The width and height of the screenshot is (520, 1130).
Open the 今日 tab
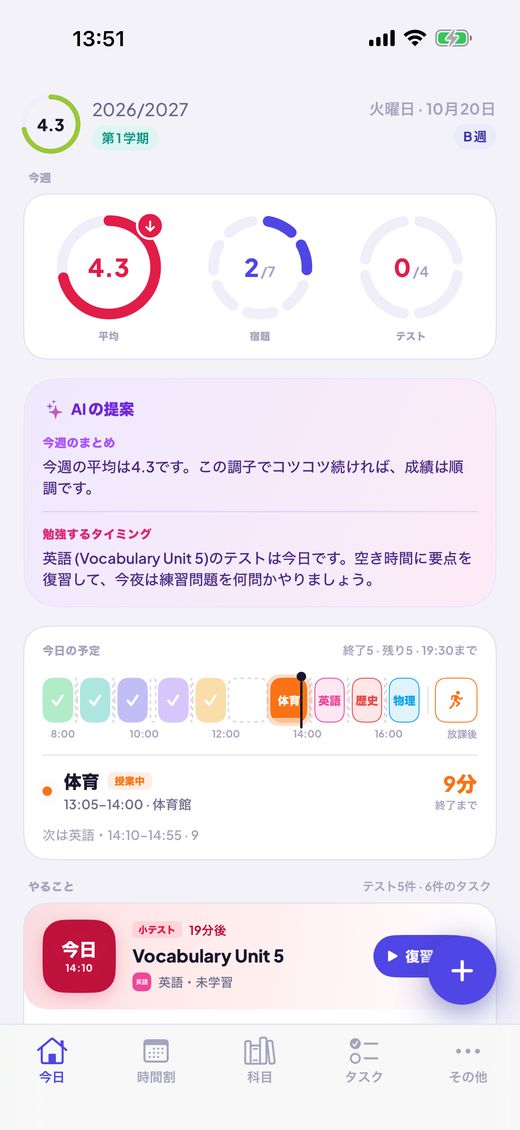coord(52,1061)
